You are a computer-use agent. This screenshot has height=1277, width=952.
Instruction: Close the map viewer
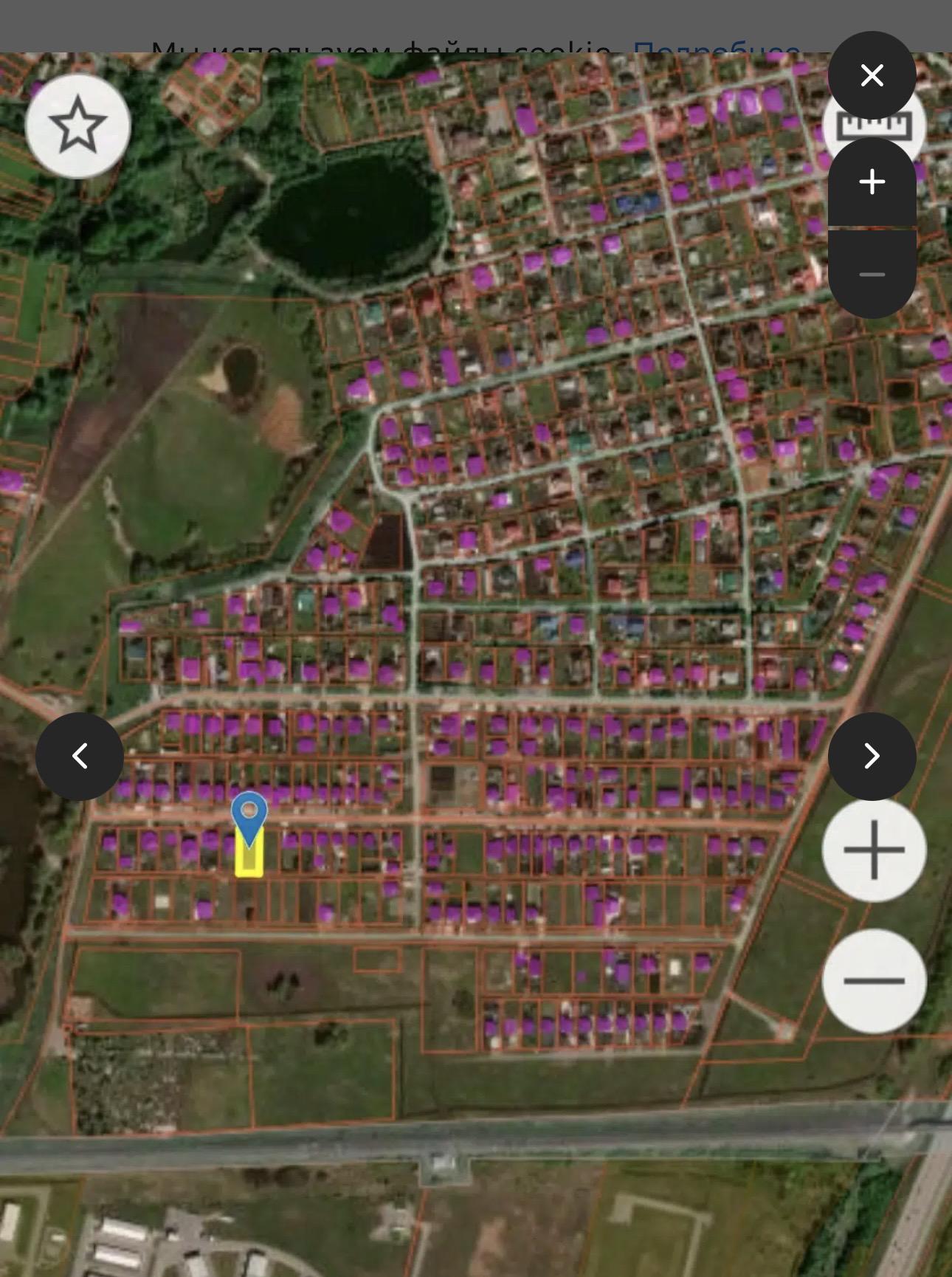pos(872,75)
